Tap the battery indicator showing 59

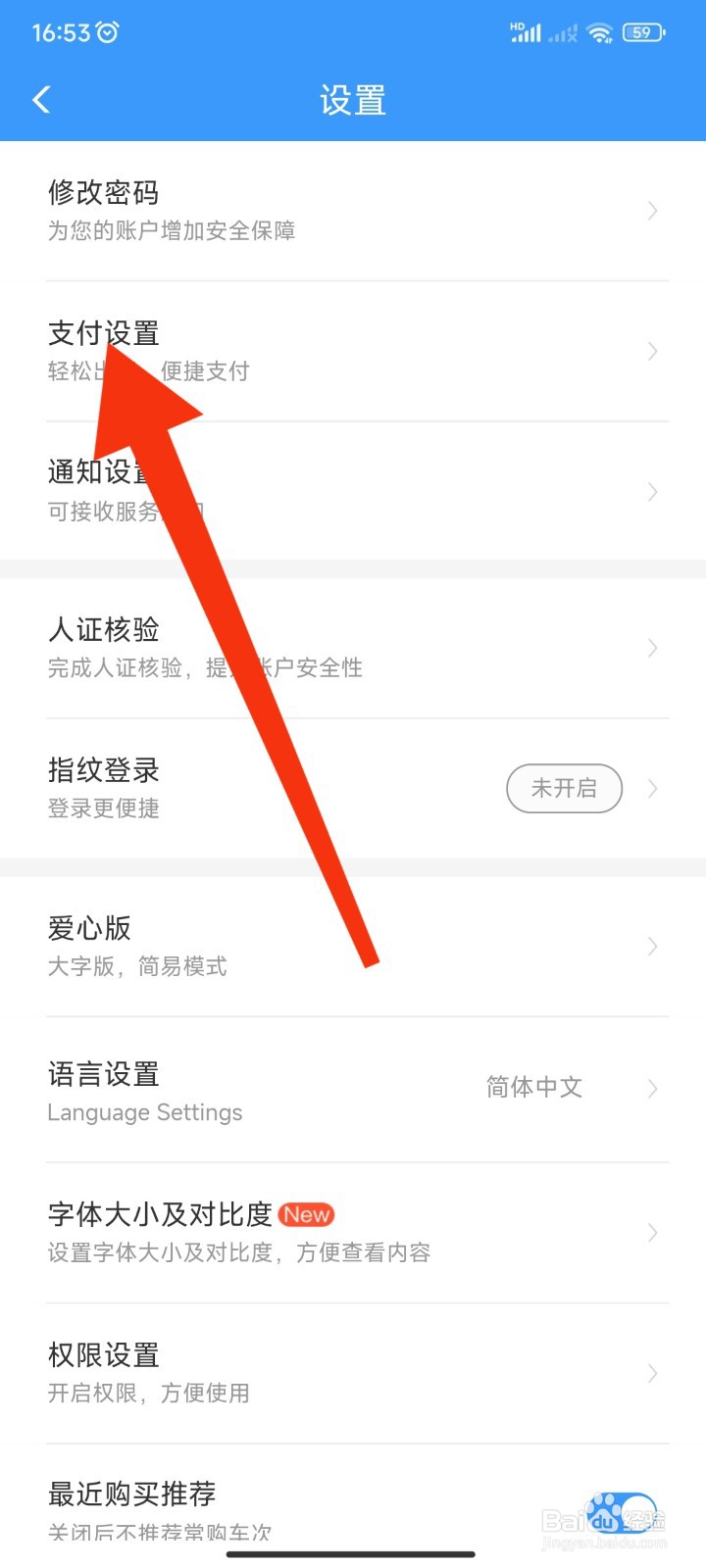[x=646, y=30]
